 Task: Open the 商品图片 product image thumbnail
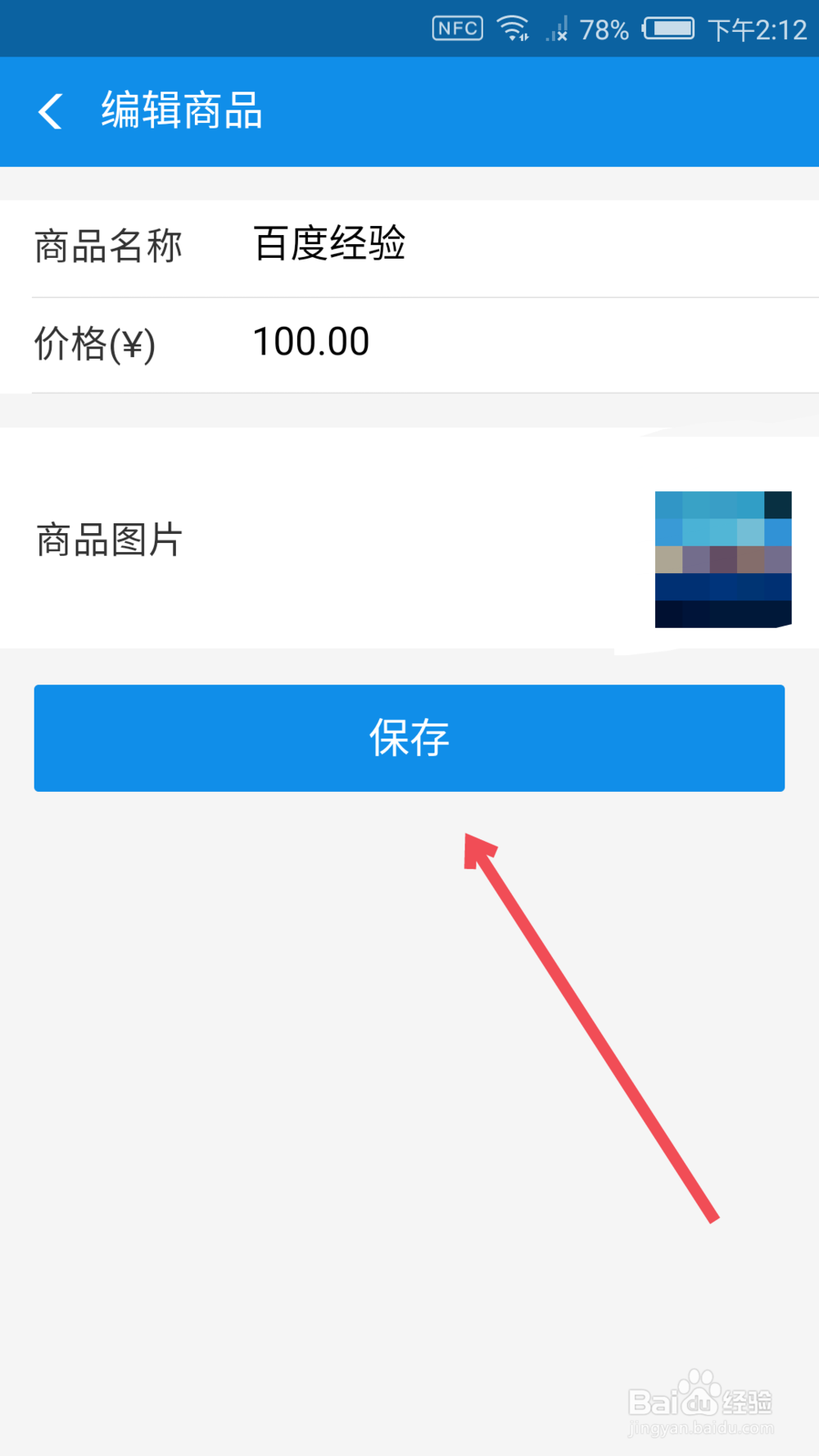click(x=722, y=558)
